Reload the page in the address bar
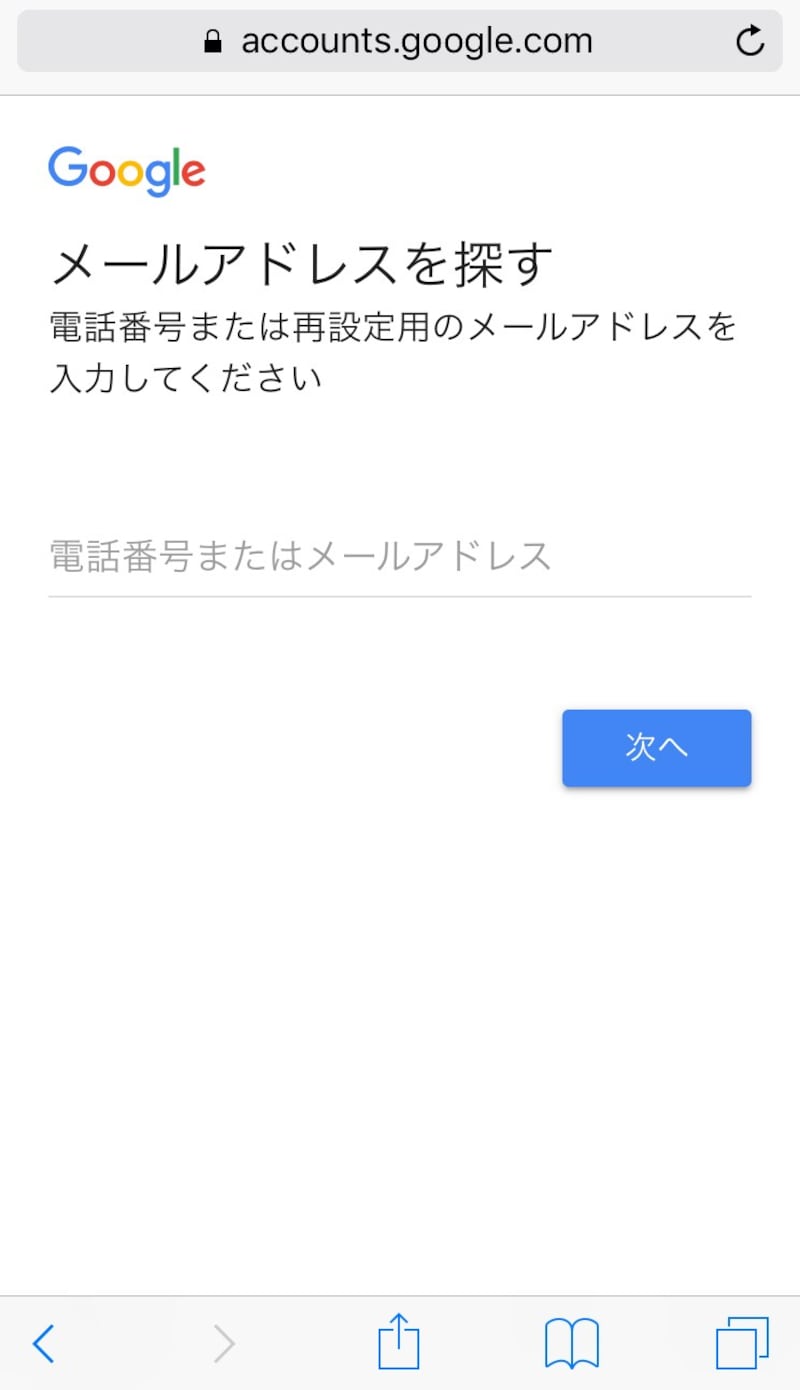This screenshot has width=800, height=1390. (x=749, y=41)
